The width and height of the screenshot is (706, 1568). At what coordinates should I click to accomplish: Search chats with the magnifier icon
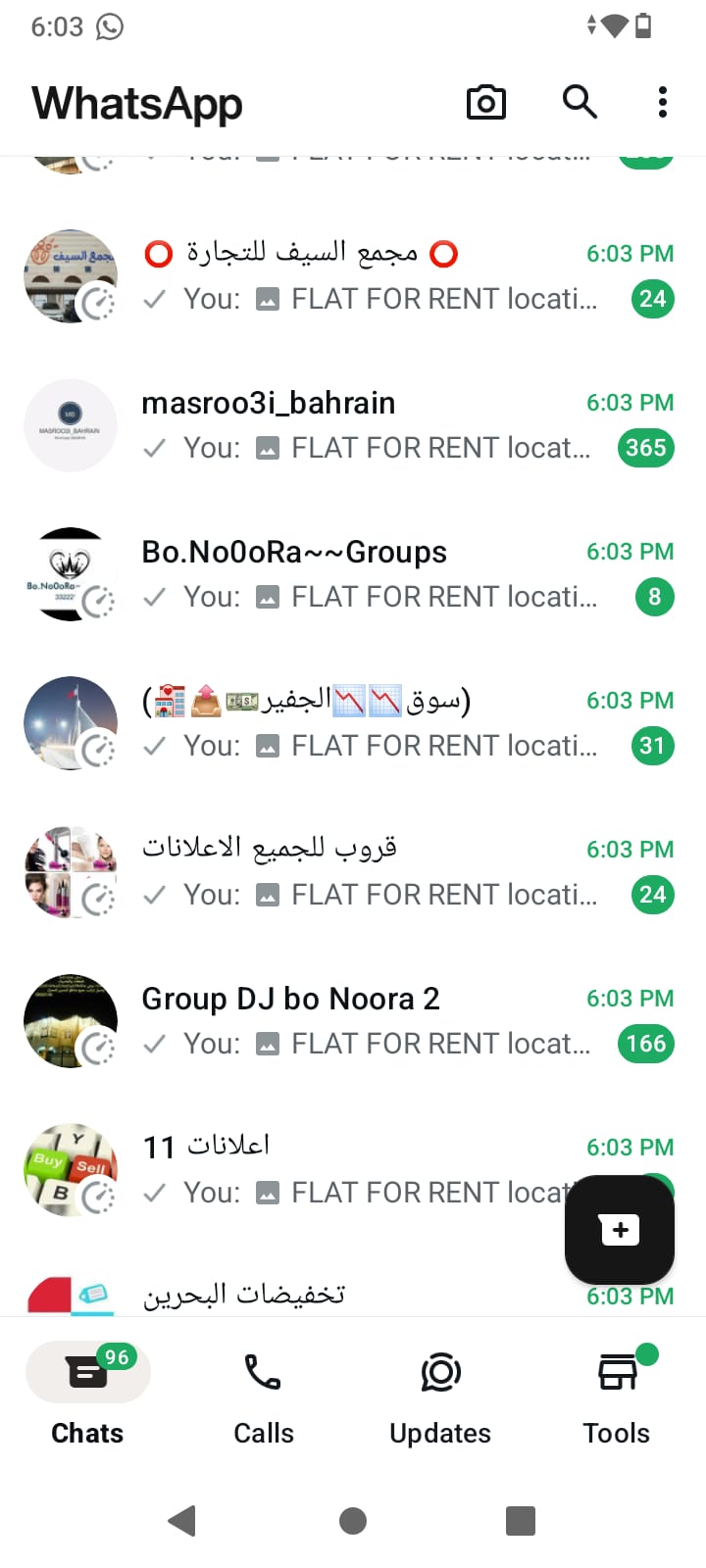(x=580, y=101)
